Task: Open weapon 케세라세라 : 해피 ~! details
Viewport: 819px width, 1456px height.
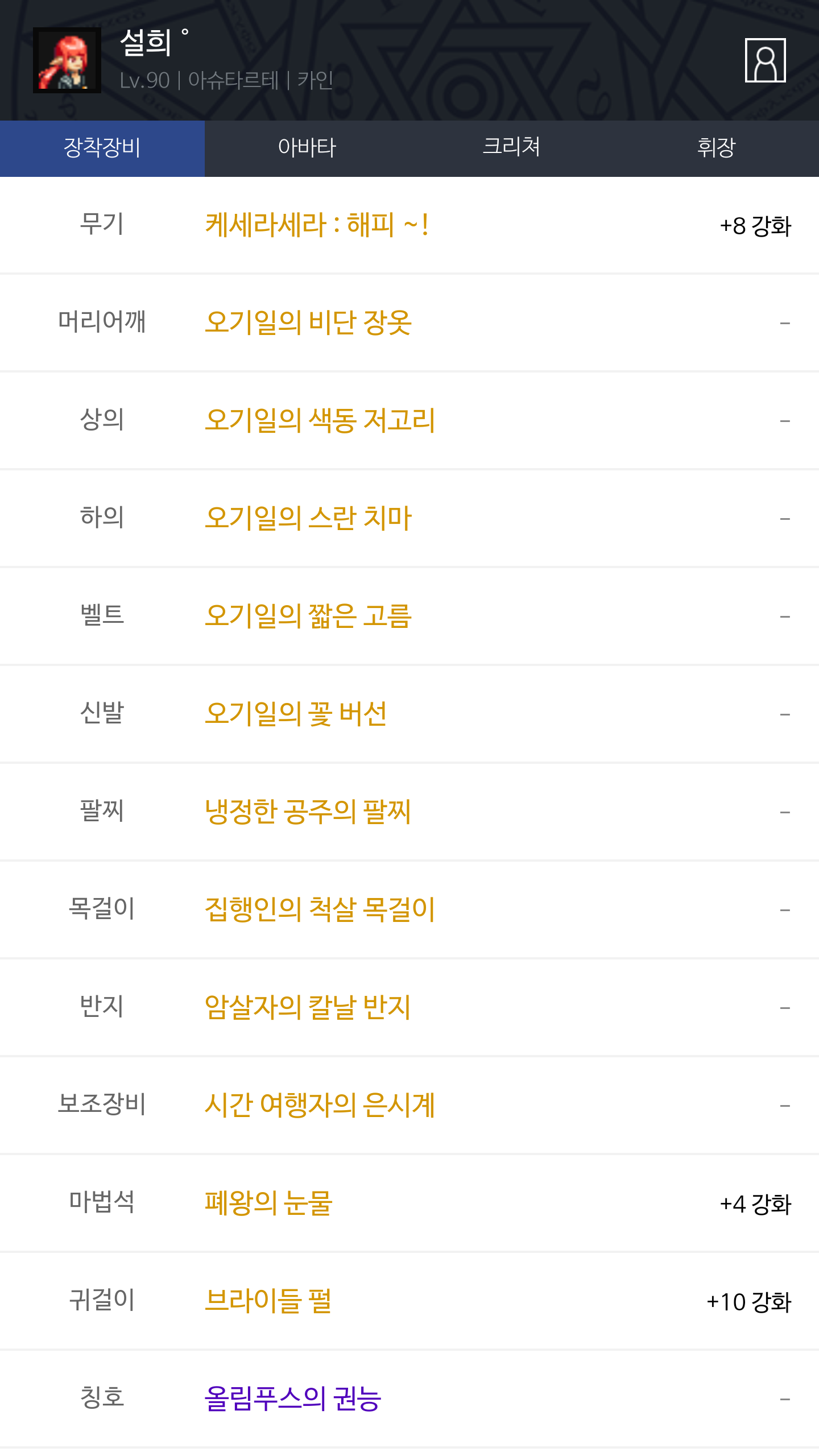Action: 316,225
